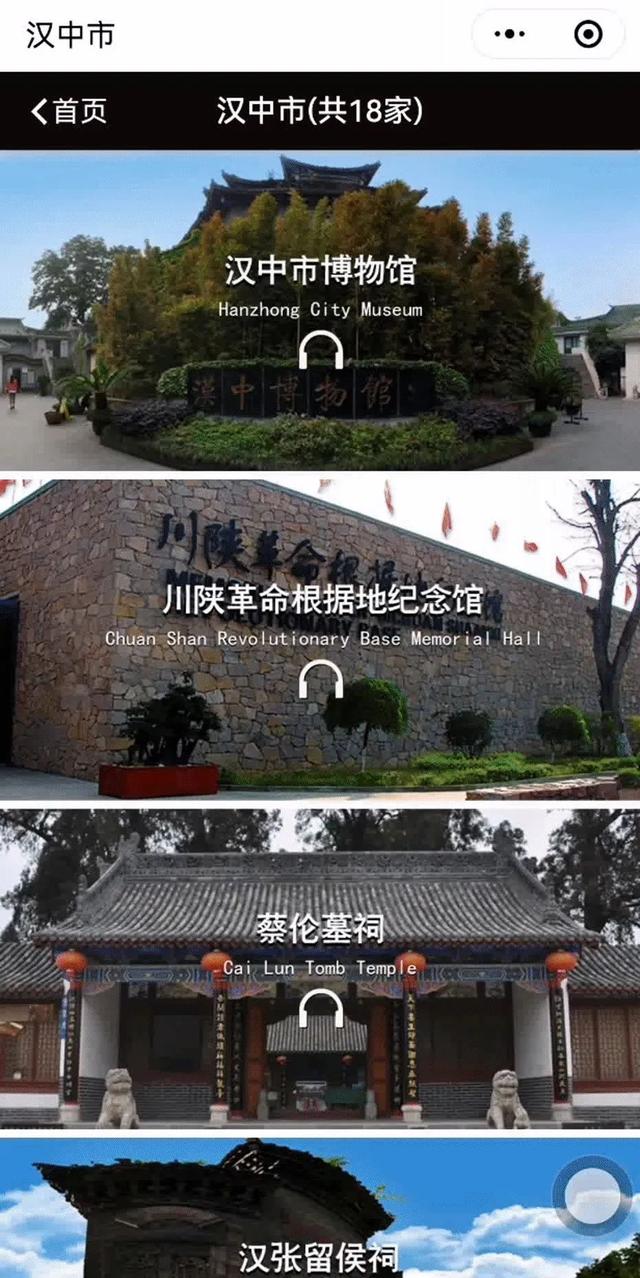640x1278 pixels.
Task: Tap the floating round button
Action: (593, 1195)
